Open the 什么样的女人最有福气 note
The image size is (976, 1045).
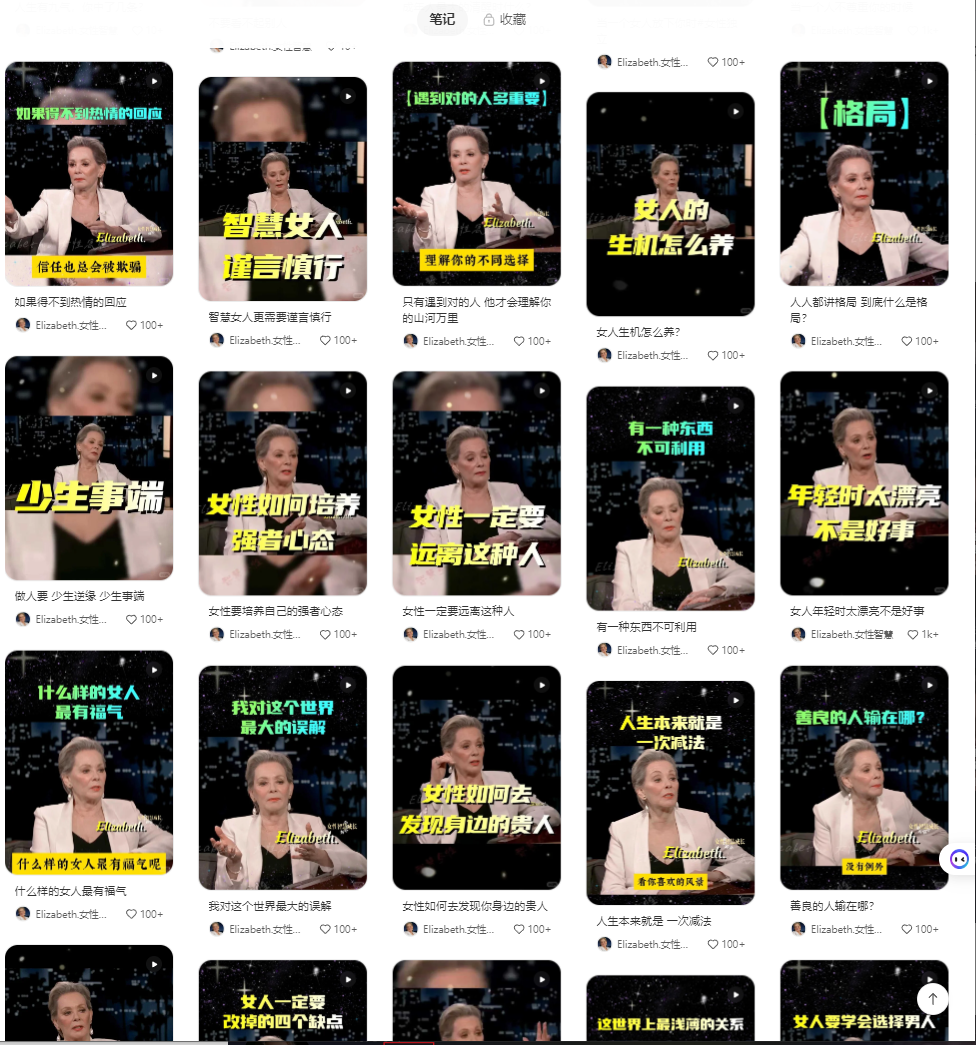[x=89, y=762]
